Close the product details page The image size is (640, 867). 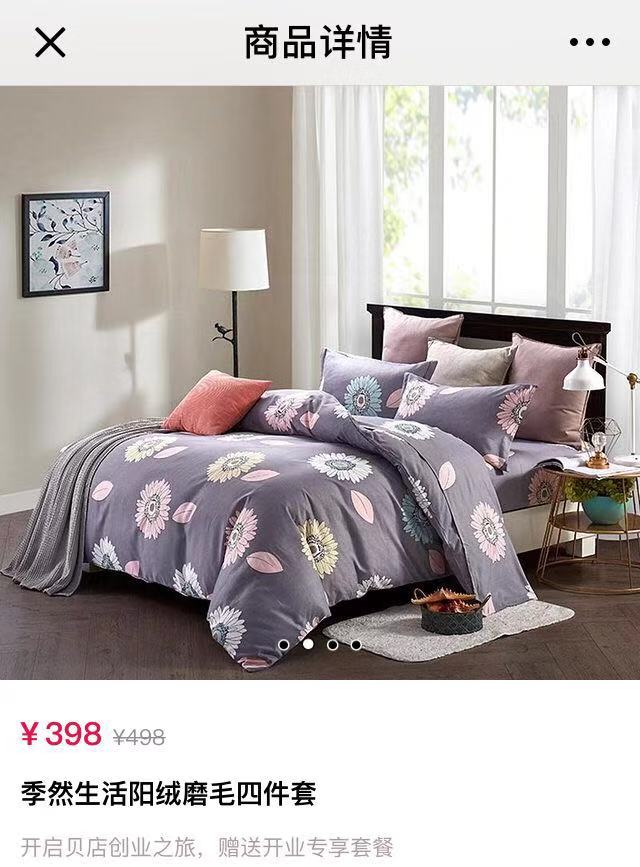50,42
